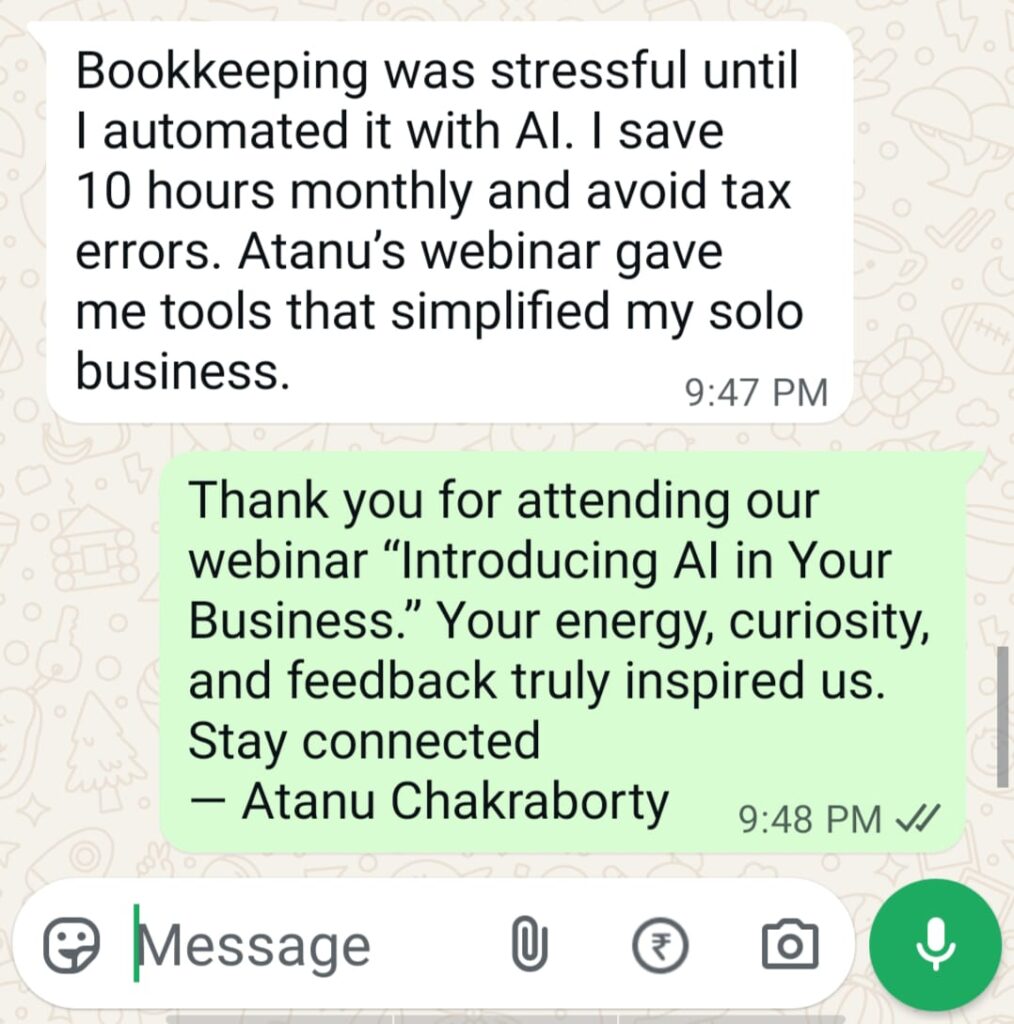Open the emoji and sticker picker
This screenshot has height=1024, width=1014.
[72, 945]
